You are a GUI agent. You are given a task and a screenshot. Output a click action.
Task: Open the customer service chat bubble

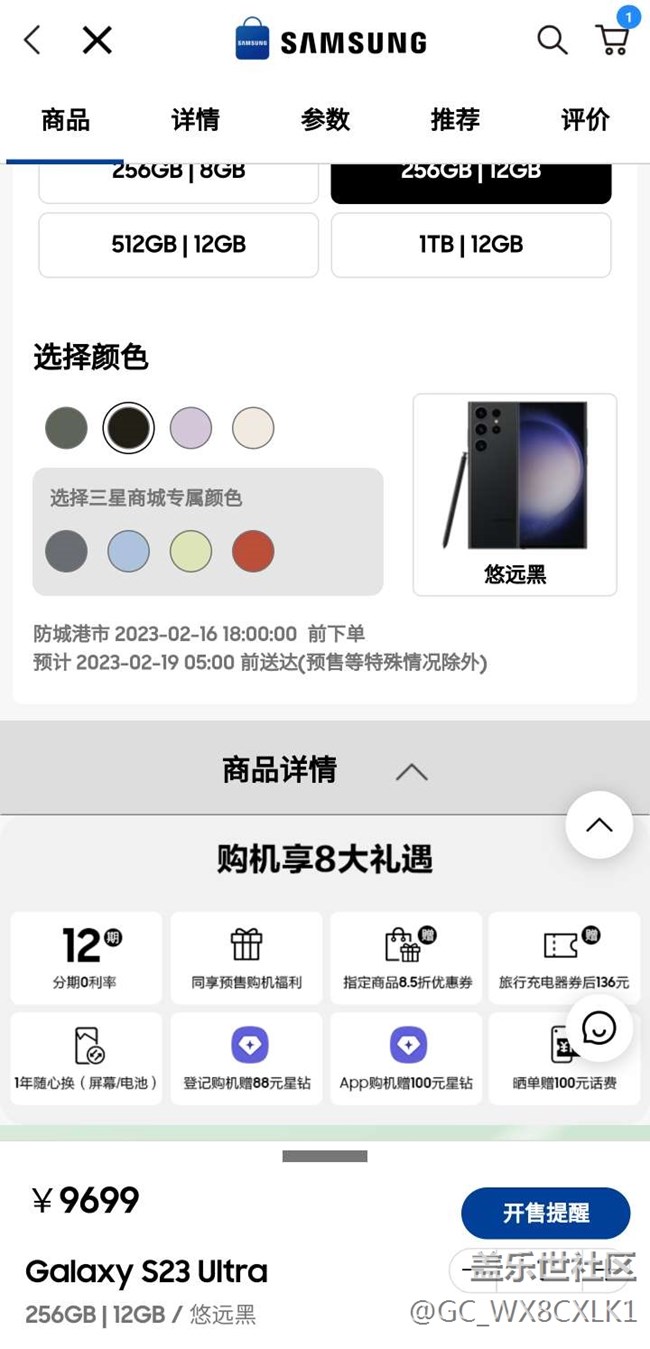(599, 1028)
